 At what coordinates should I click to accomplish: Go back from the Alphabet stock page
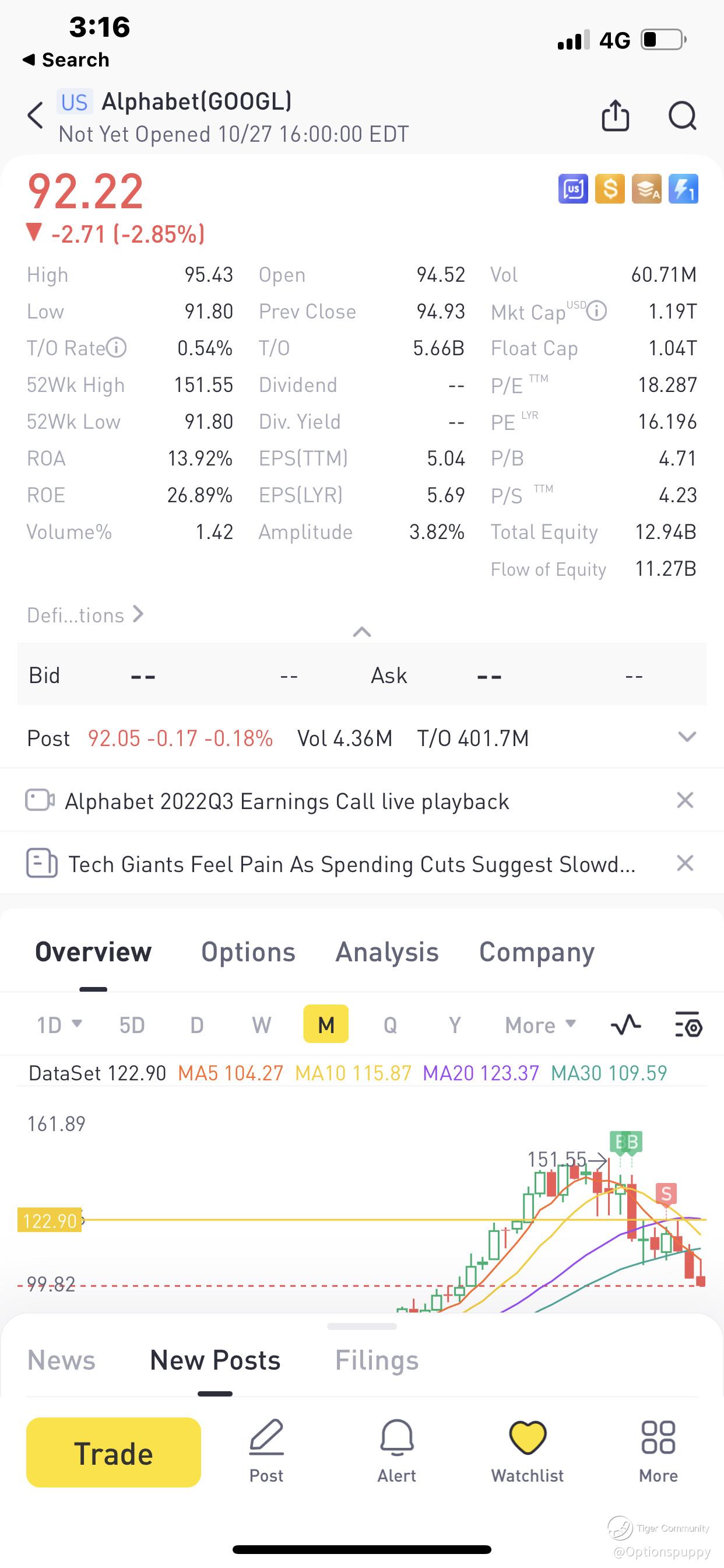[x=36, y=116]
